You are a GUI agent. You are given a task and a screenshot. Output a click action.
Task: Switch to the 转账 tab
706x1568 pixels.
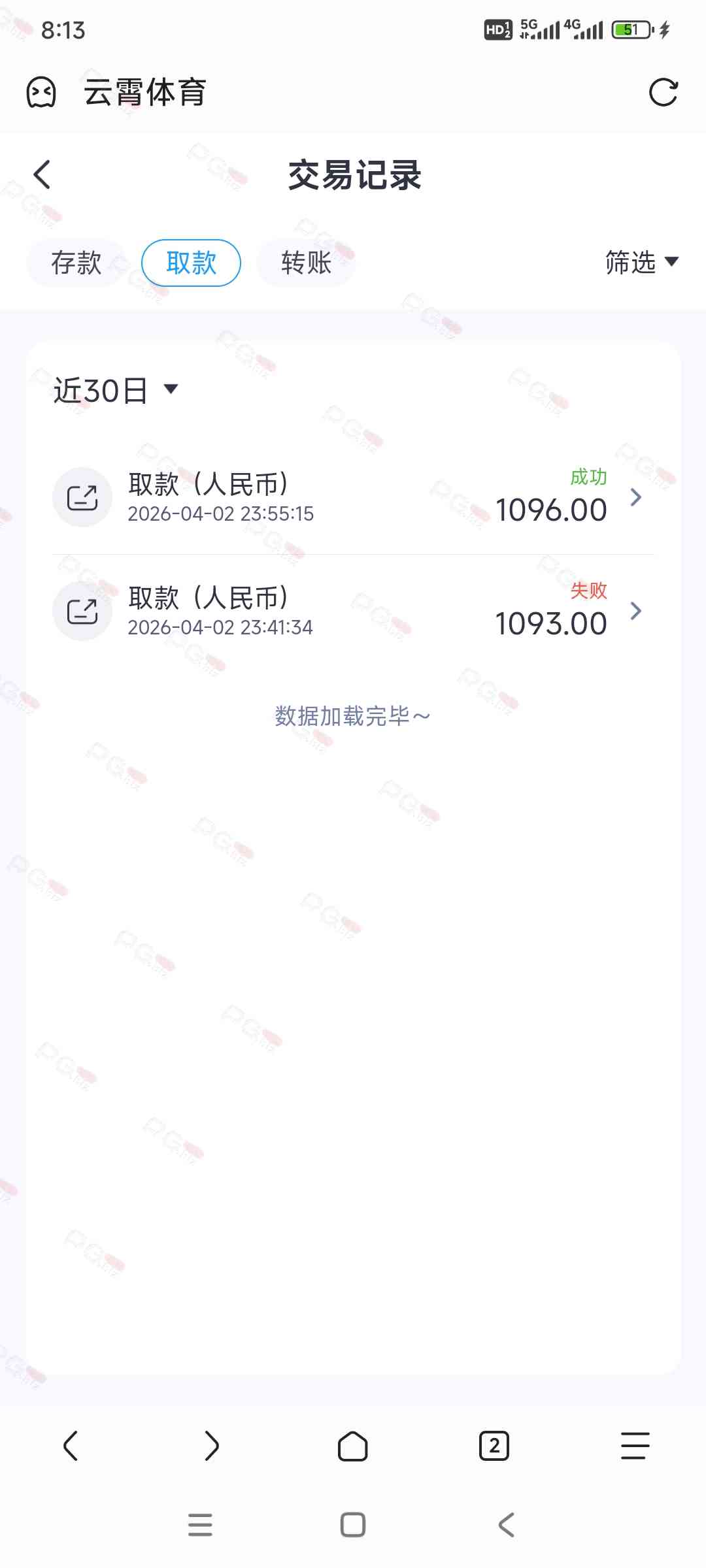[x=306, y=263]
